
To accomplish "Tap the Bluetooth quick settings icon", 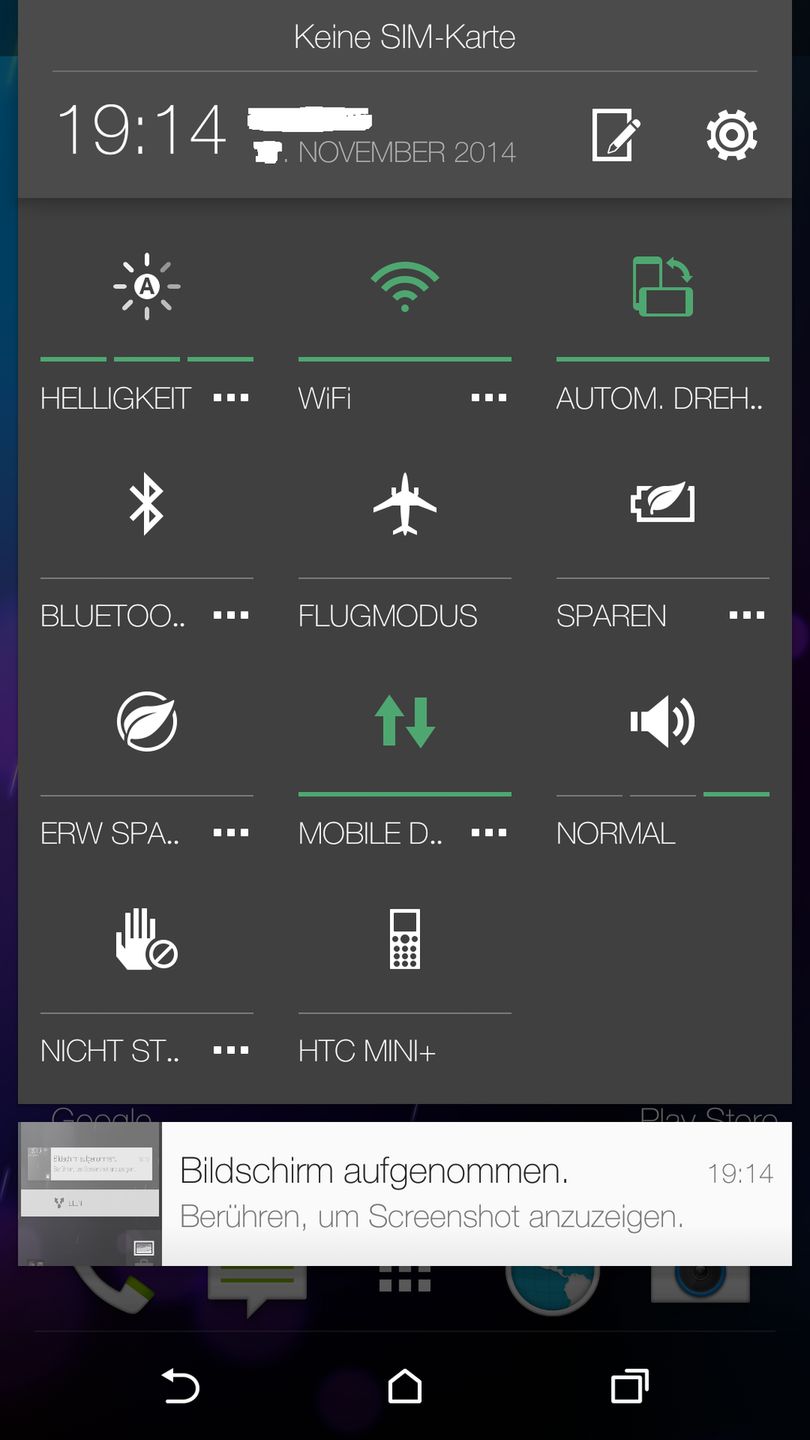I will [x=146, y=505].
